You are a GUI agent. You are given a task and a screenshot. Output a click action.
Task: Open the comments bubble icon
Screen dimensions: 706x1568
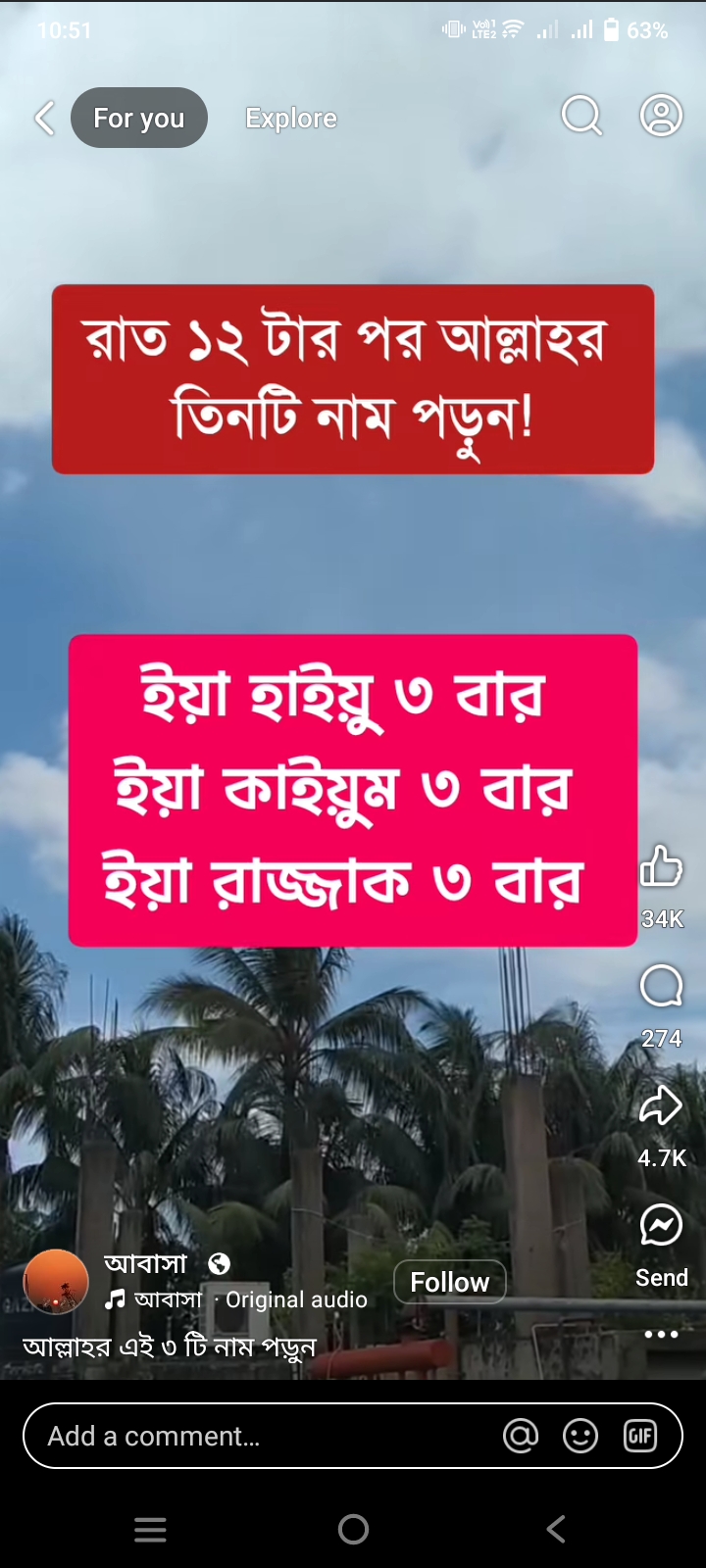pyautogui.click(x=661, y=986)
